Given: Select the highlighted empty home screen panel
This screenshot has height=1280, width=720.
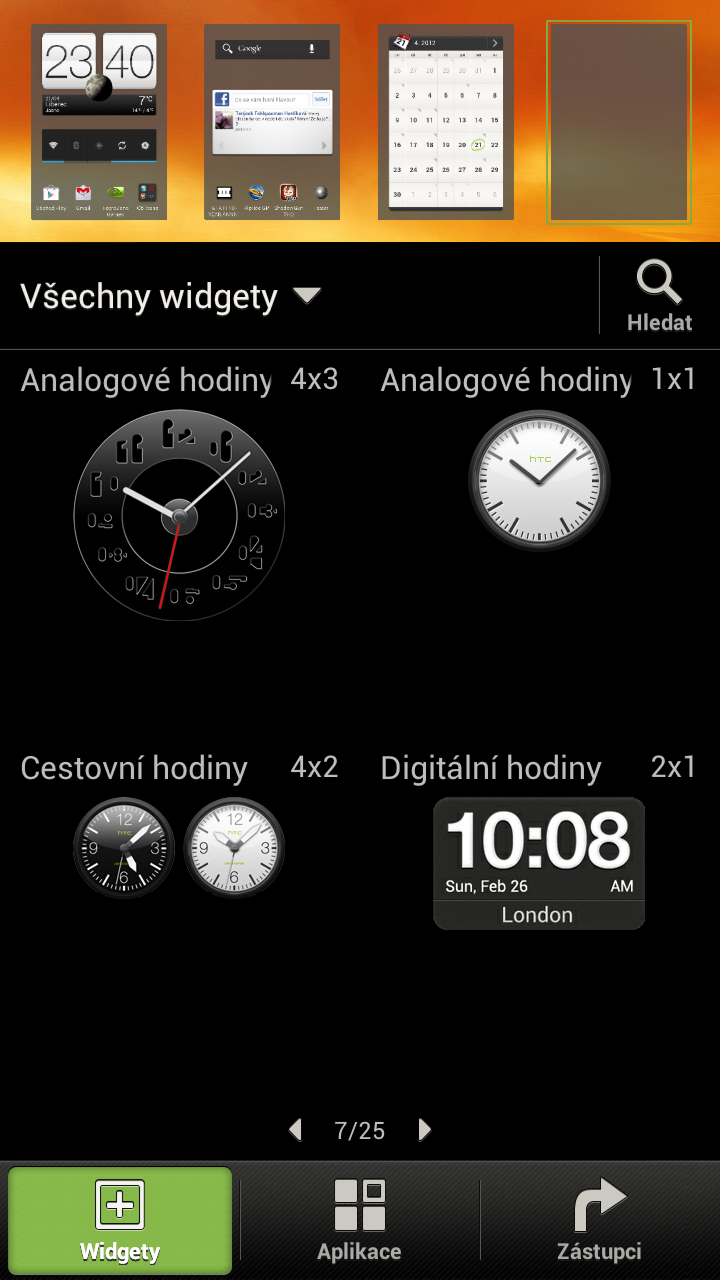Looking at the screenshot, I should coord(618,121).
